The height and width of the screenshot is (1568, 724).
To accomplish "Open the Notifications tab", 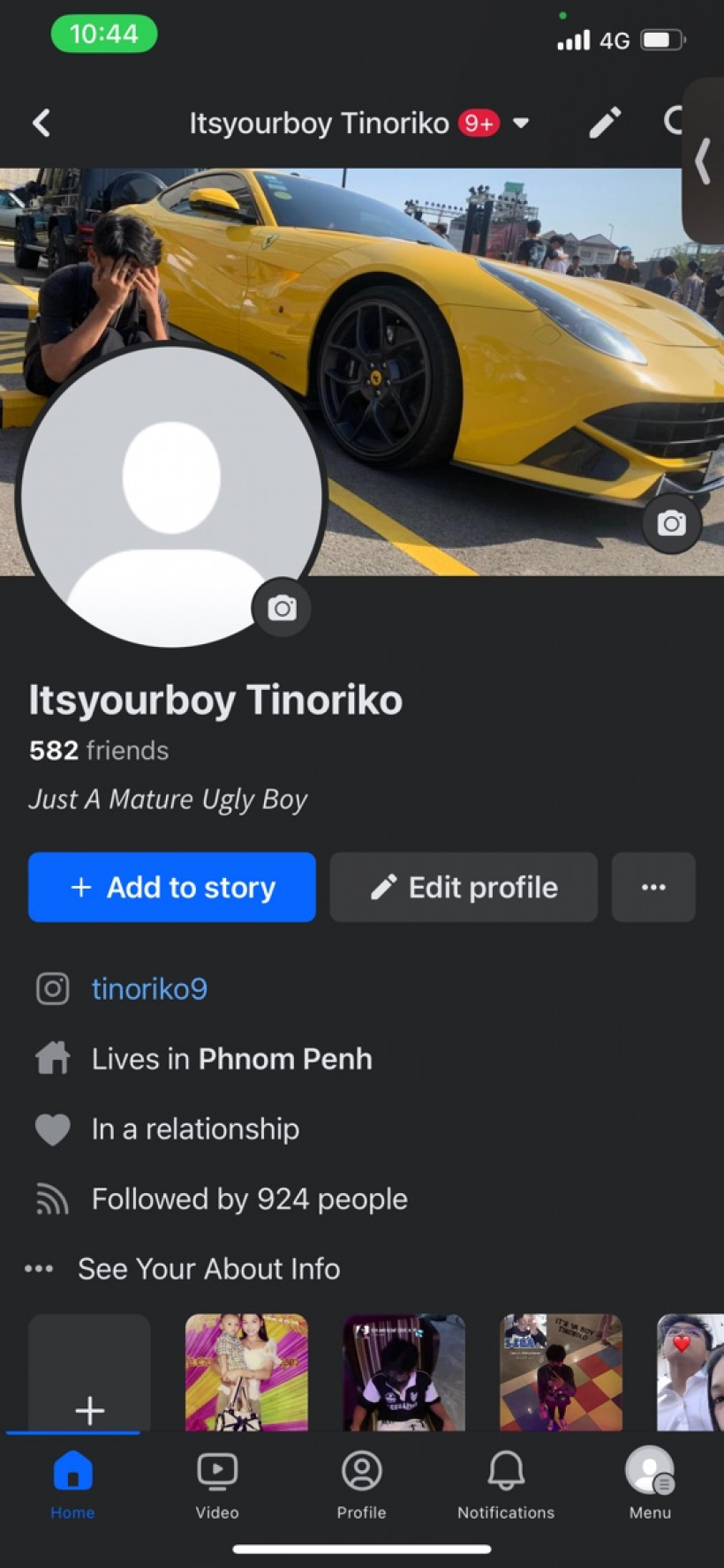I will (x=506, y=1484).
